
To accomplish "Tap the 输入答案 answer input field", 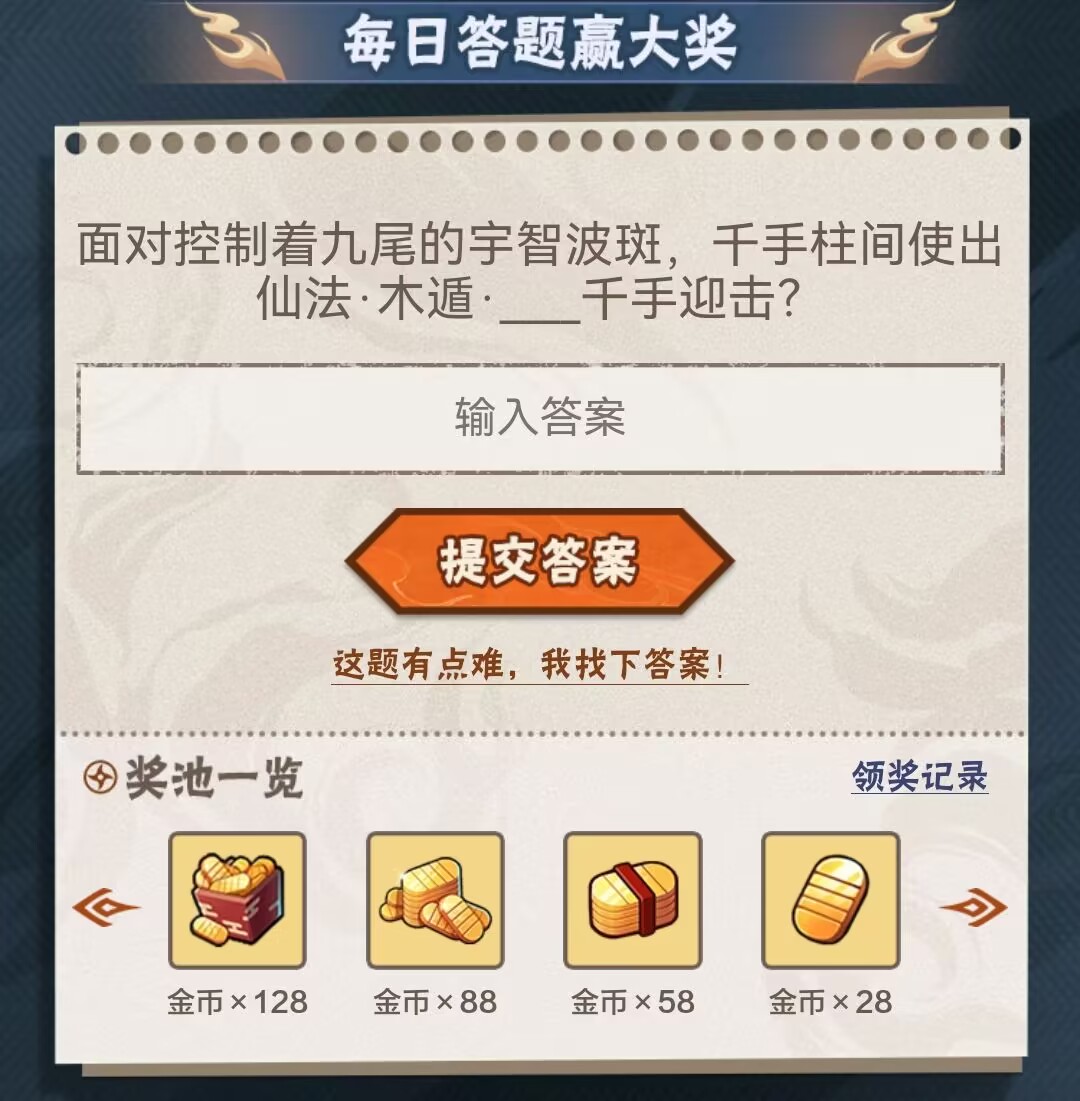I will click(x=540, y=418).
